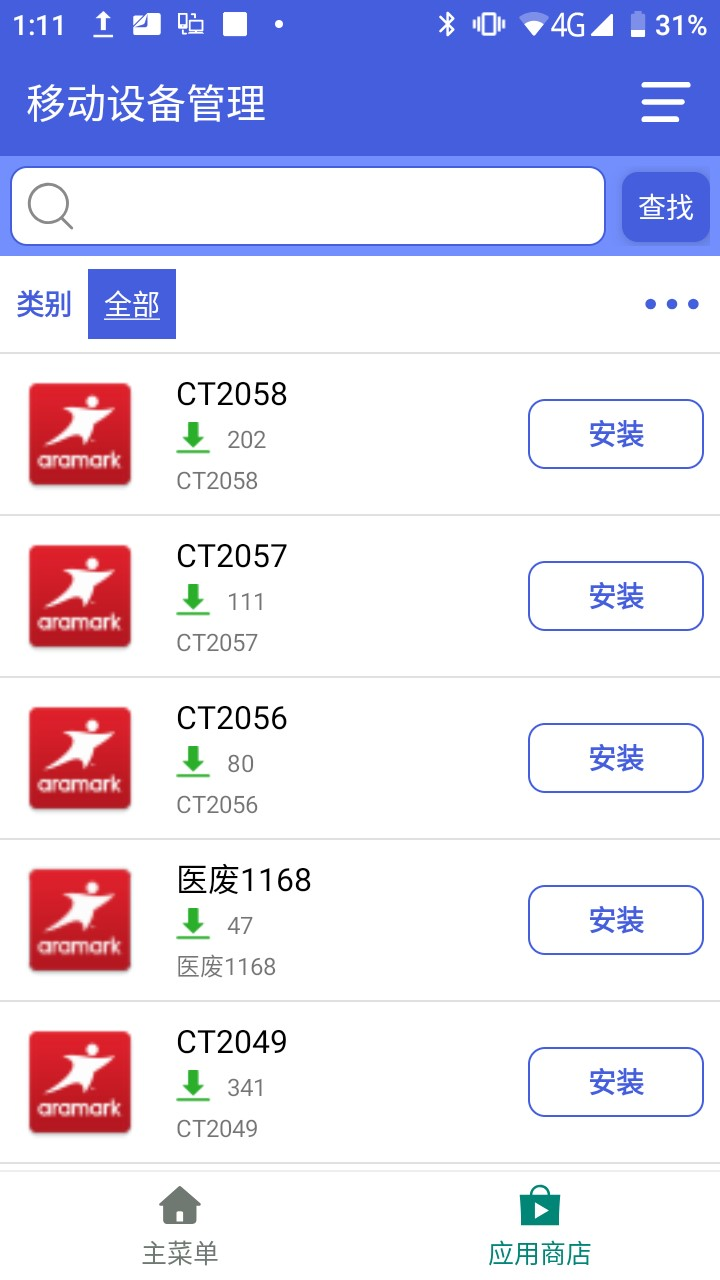Screen dimensions: 720x1280
Task: Select the 全部 category filter
Action: pyautogui.click(x=132, y=304)
